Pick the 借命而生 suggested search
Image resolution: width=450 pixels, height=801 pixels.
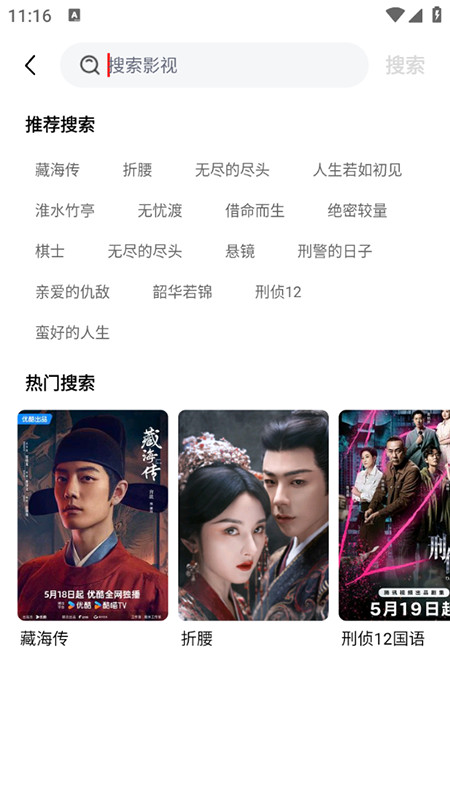pos(255,210)
